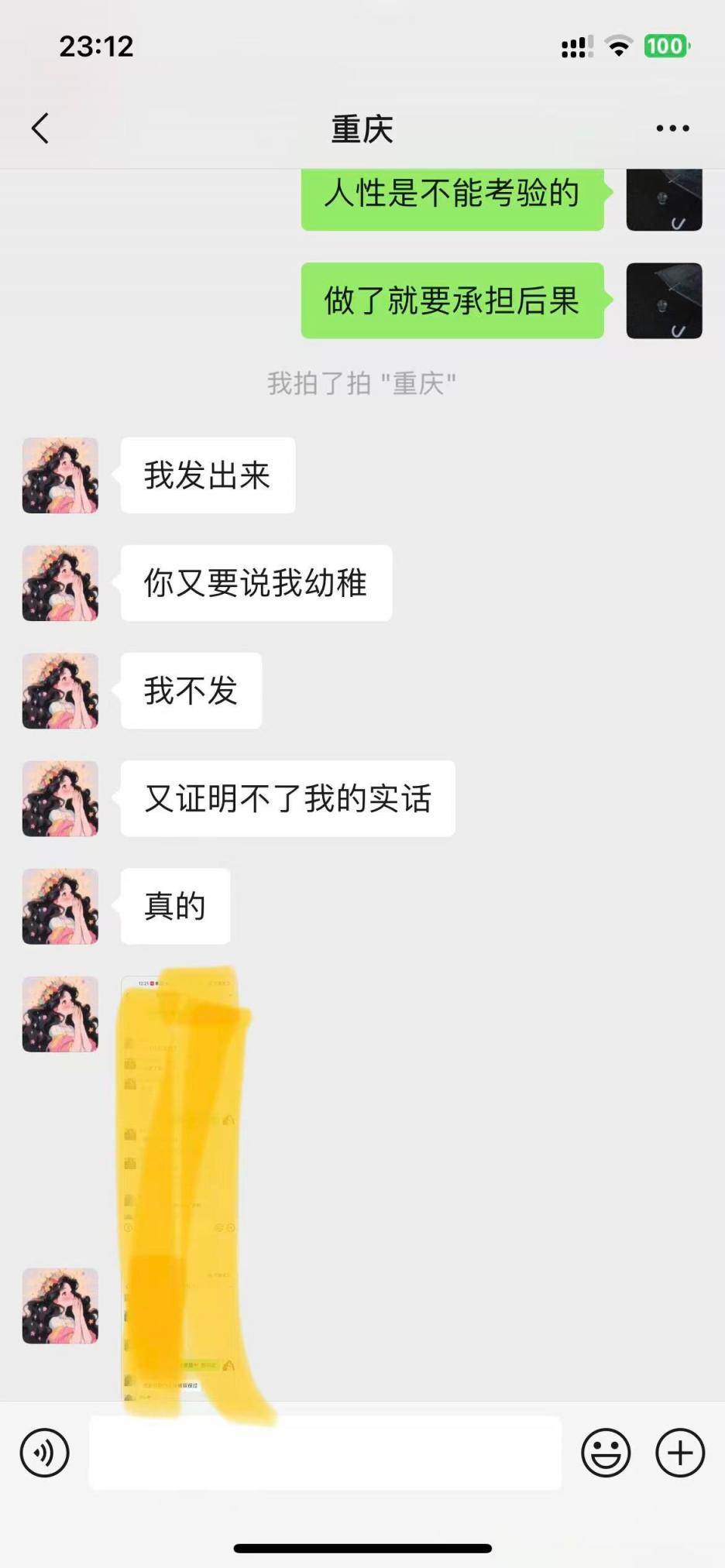Open the plus attachments menu
The height and width of the screenshot is (1568, 725).
coord(679,1453)
